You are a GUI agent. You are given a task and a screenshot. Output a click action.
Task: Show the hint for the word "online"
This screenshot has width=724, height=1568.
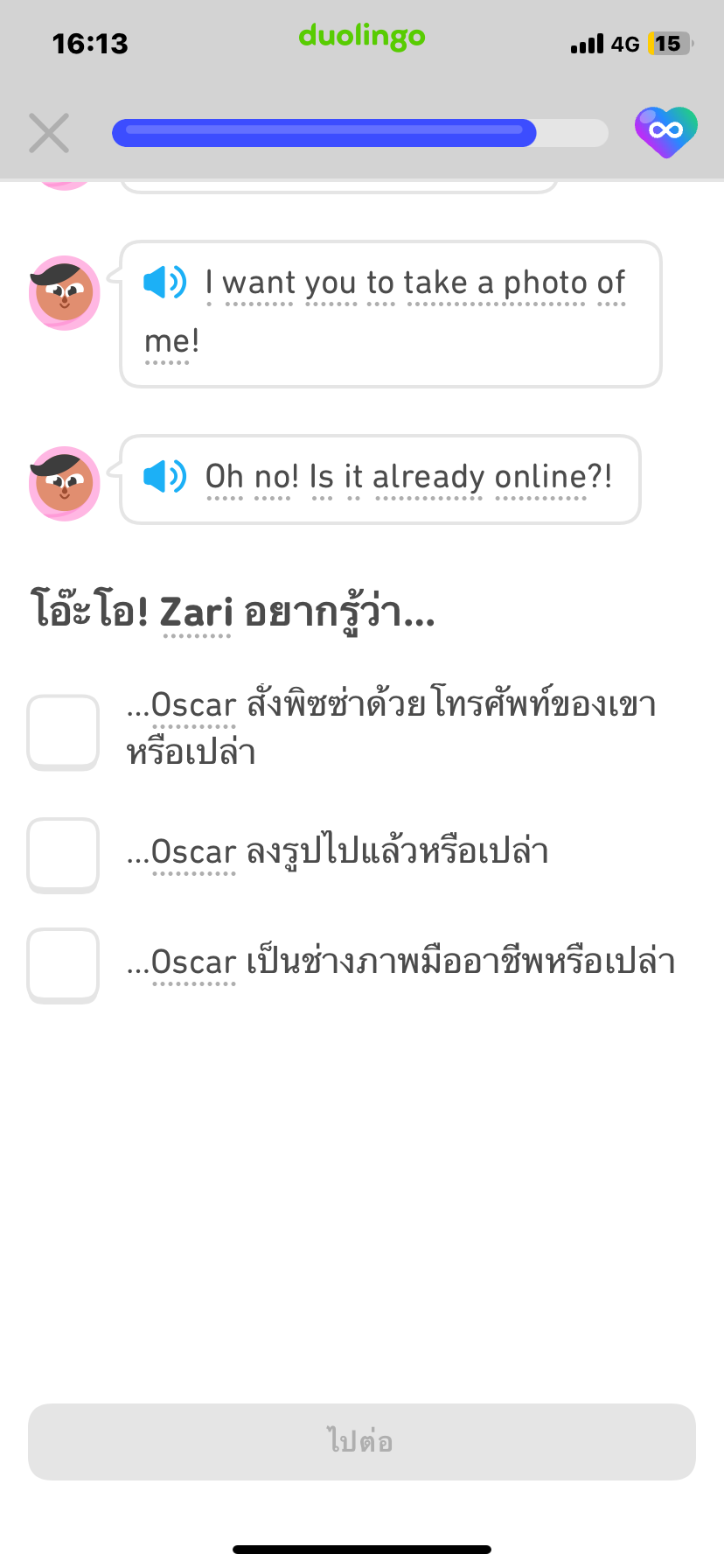(540, 478)
